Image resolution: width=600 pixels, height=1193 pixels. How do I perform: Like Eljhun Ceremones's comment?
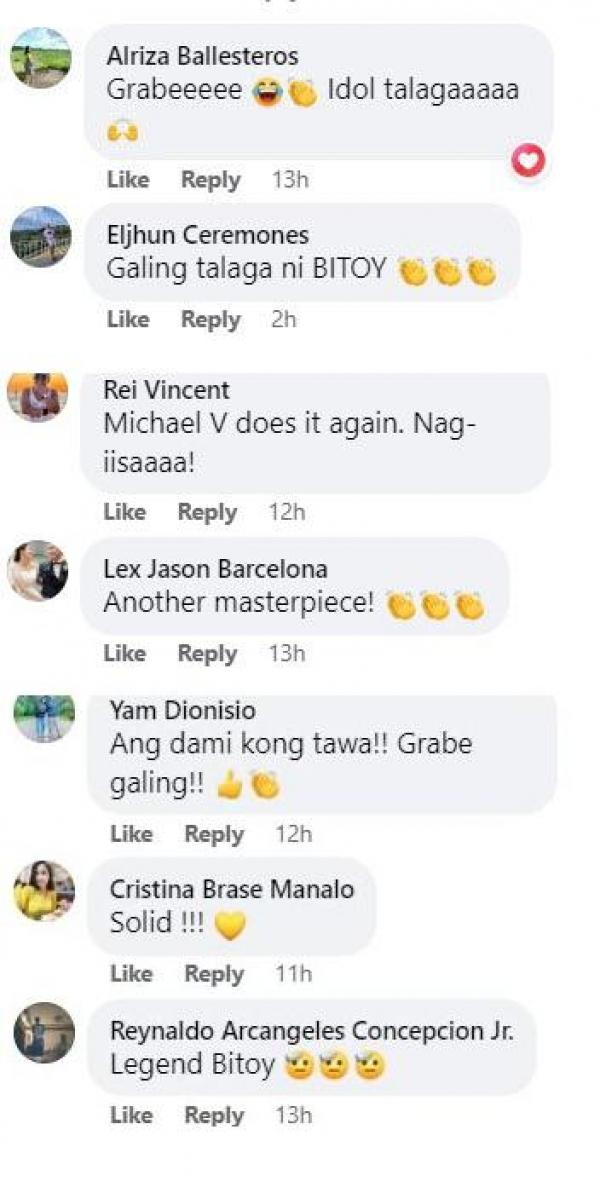click(127, 320)
